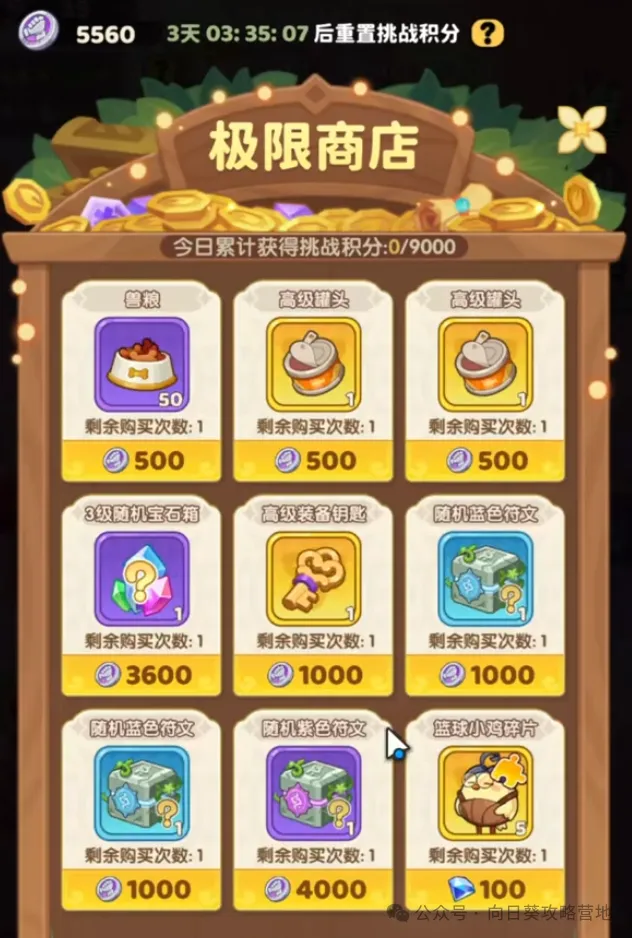Screen dimensions: 632x938
Task: Purchase the 3级随机宝石箱 for 3600
Action: 141,675
